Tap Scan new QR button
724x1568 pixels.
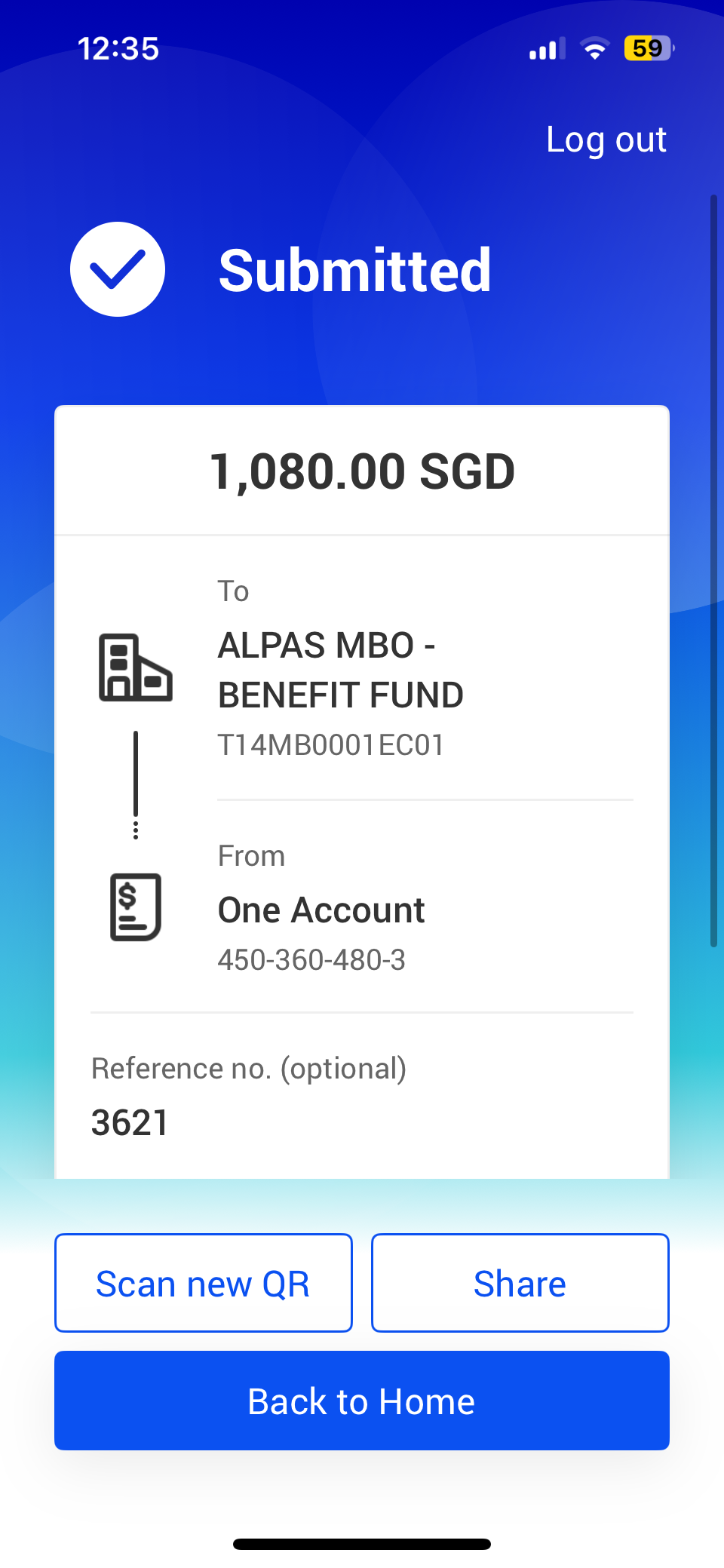[x=204, y=1283]
